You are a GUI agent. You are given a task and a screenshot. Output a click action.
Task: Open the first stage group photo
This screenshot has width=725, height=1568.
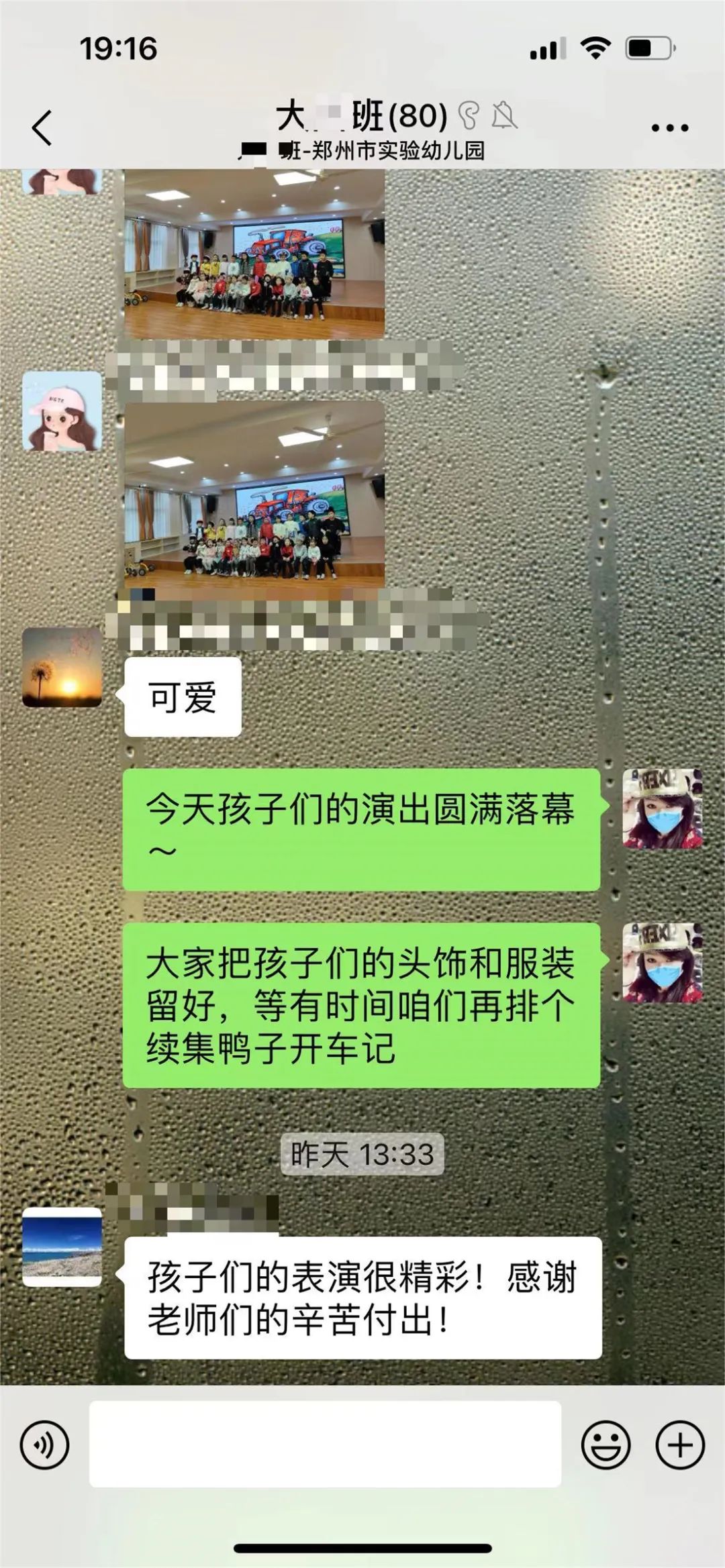tap(254, 254)
